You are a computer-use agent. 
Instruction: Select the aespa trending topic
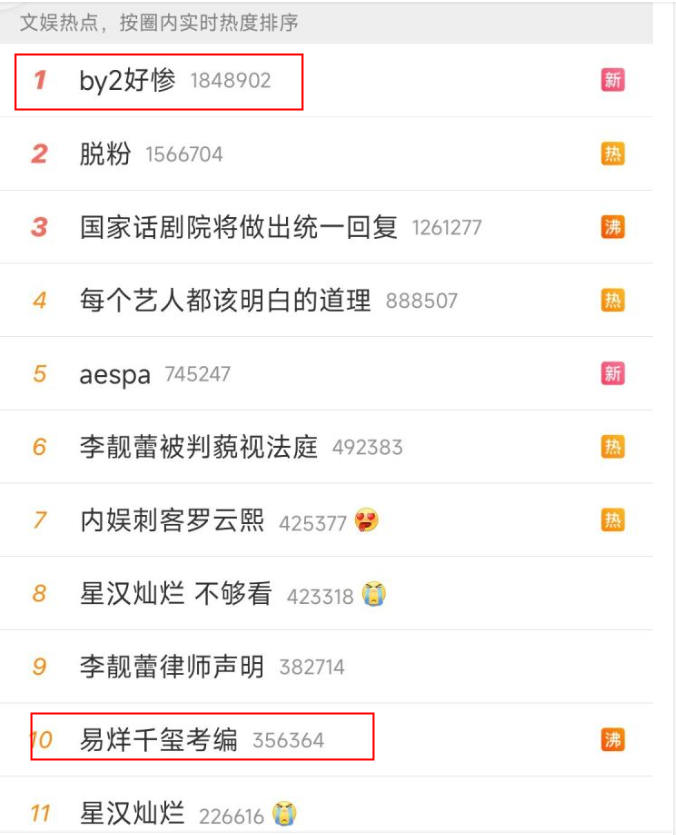pyautogui.click(x=115, y=374)
